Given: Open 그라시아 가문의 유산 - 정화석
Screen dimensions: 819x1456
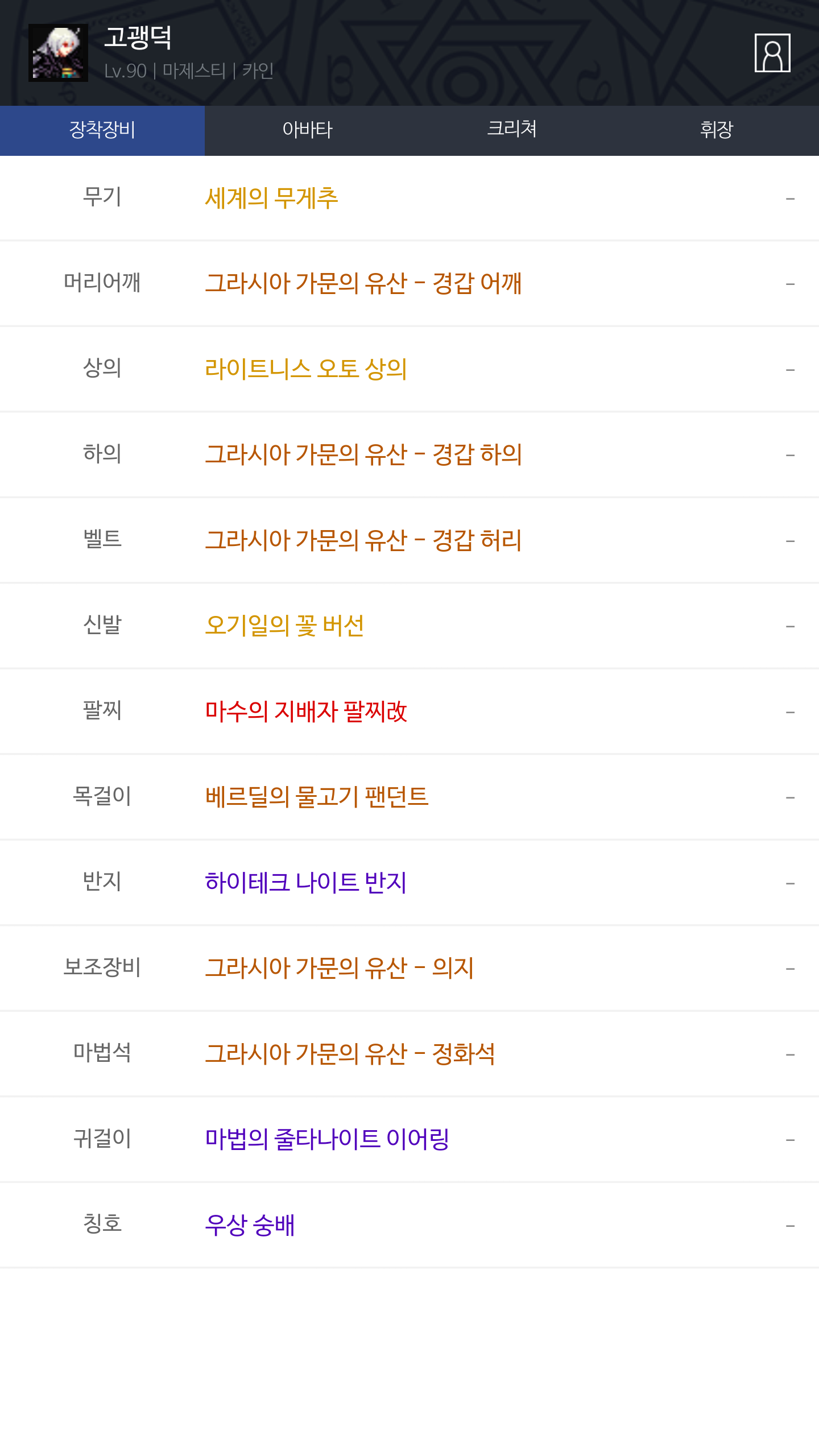Looking at the screenshot, I should click(x=409, y=1054).
